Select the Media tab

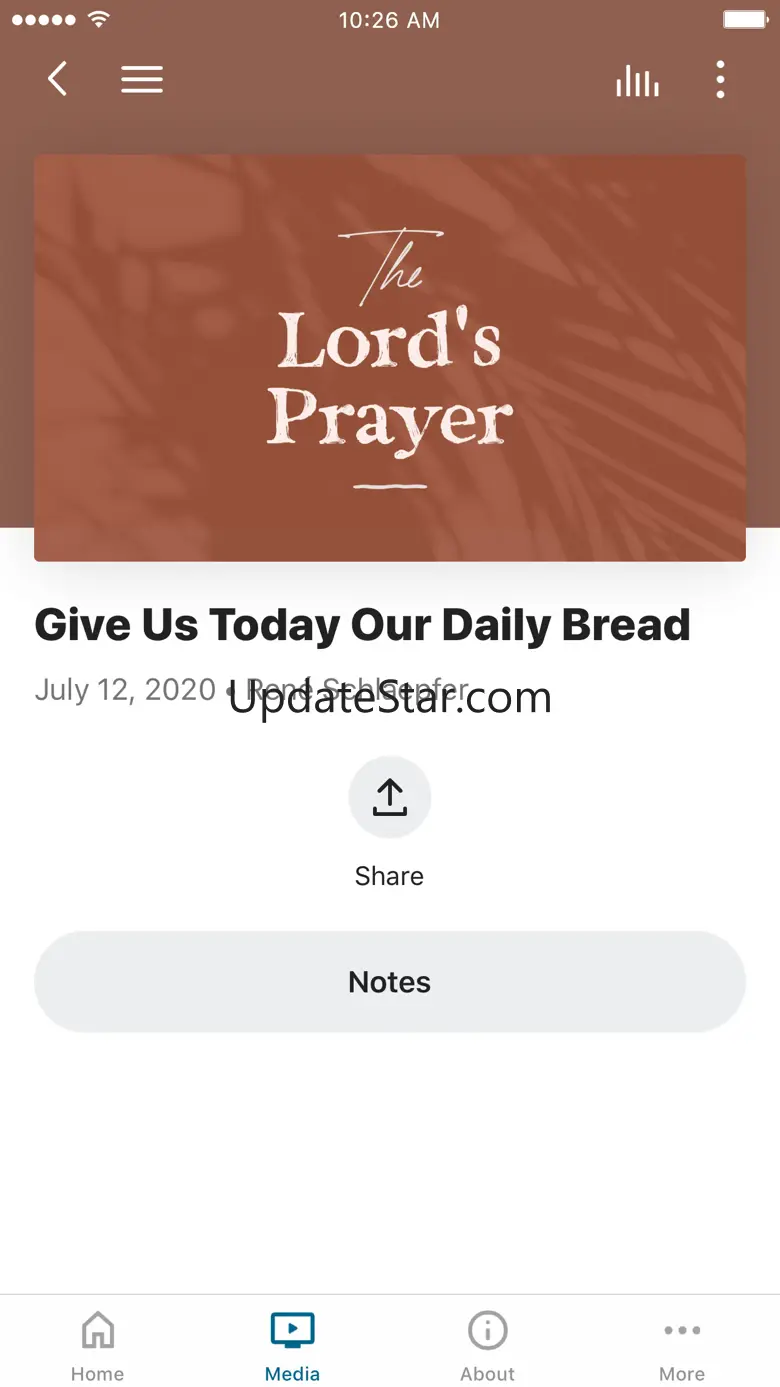click(x=292, y=1345)
